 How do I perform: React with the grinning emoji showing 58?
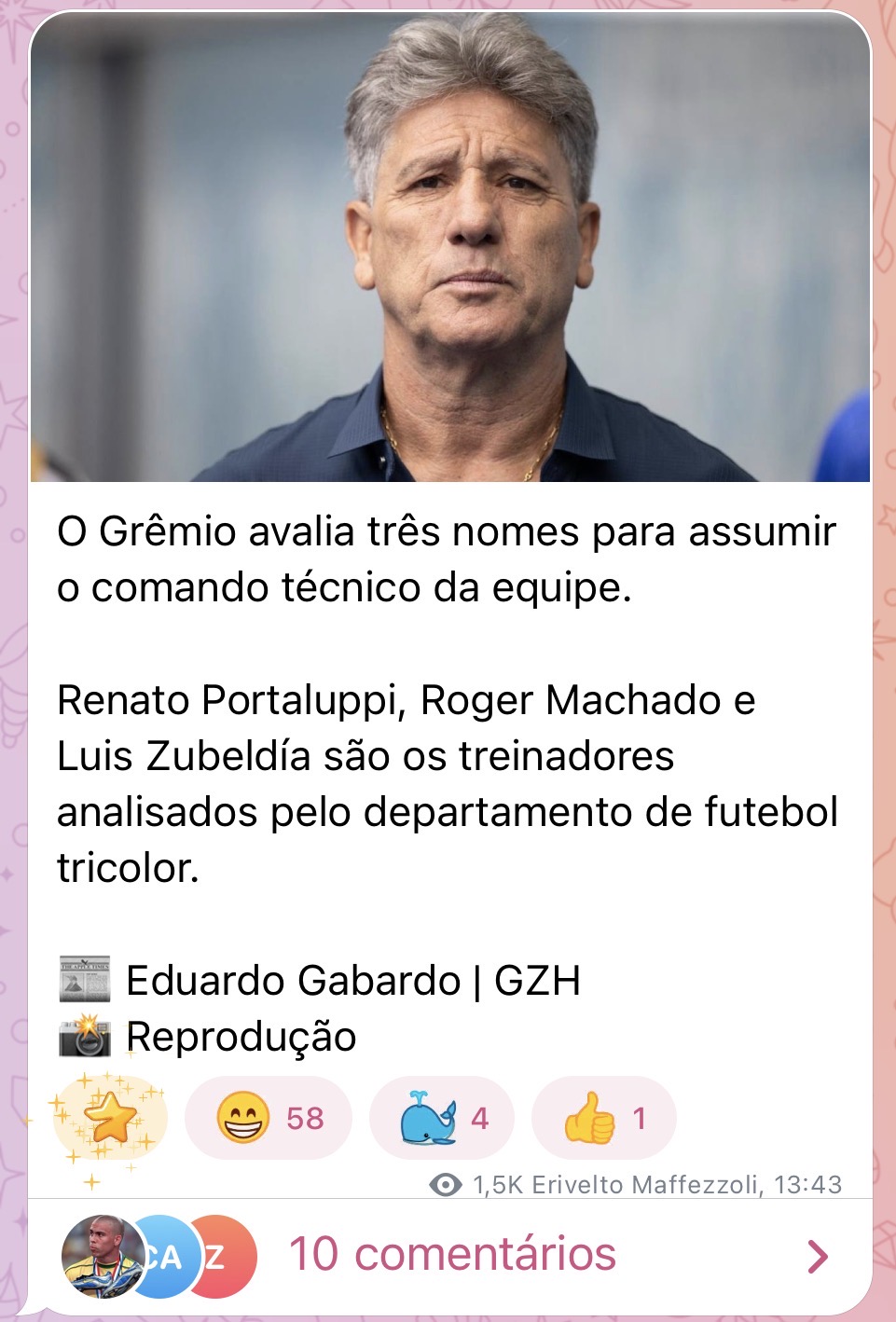tap(269, 1118)
